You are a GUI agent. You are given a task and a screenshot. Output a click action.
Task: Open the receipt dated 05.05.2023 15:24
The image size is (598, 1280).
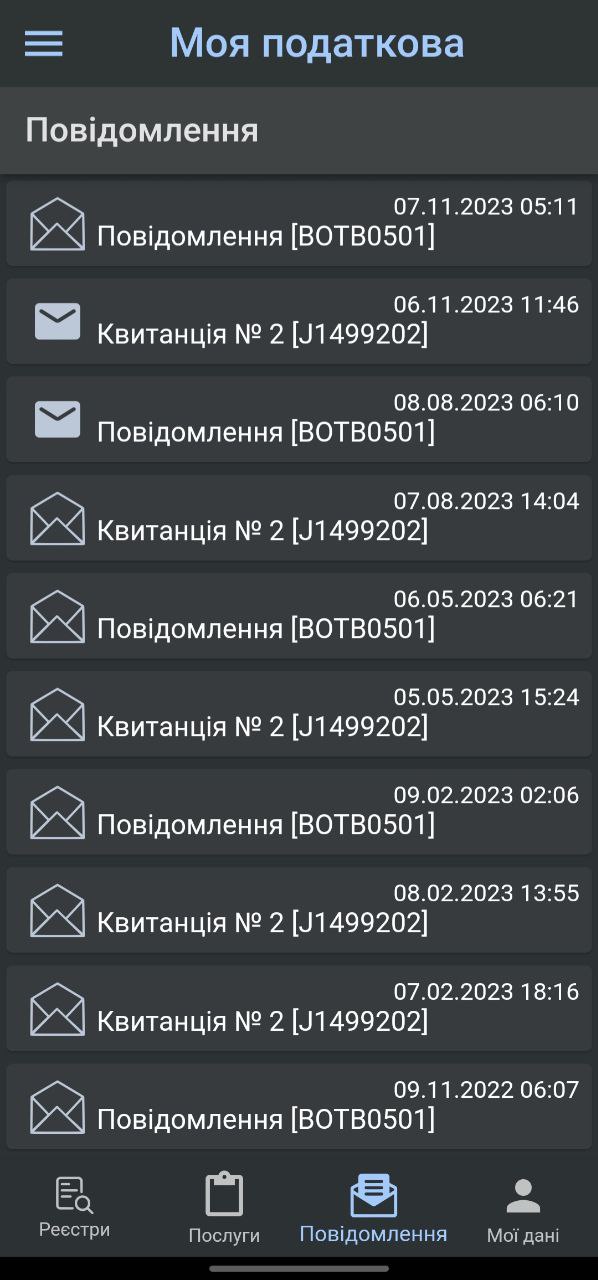[299, 713]
